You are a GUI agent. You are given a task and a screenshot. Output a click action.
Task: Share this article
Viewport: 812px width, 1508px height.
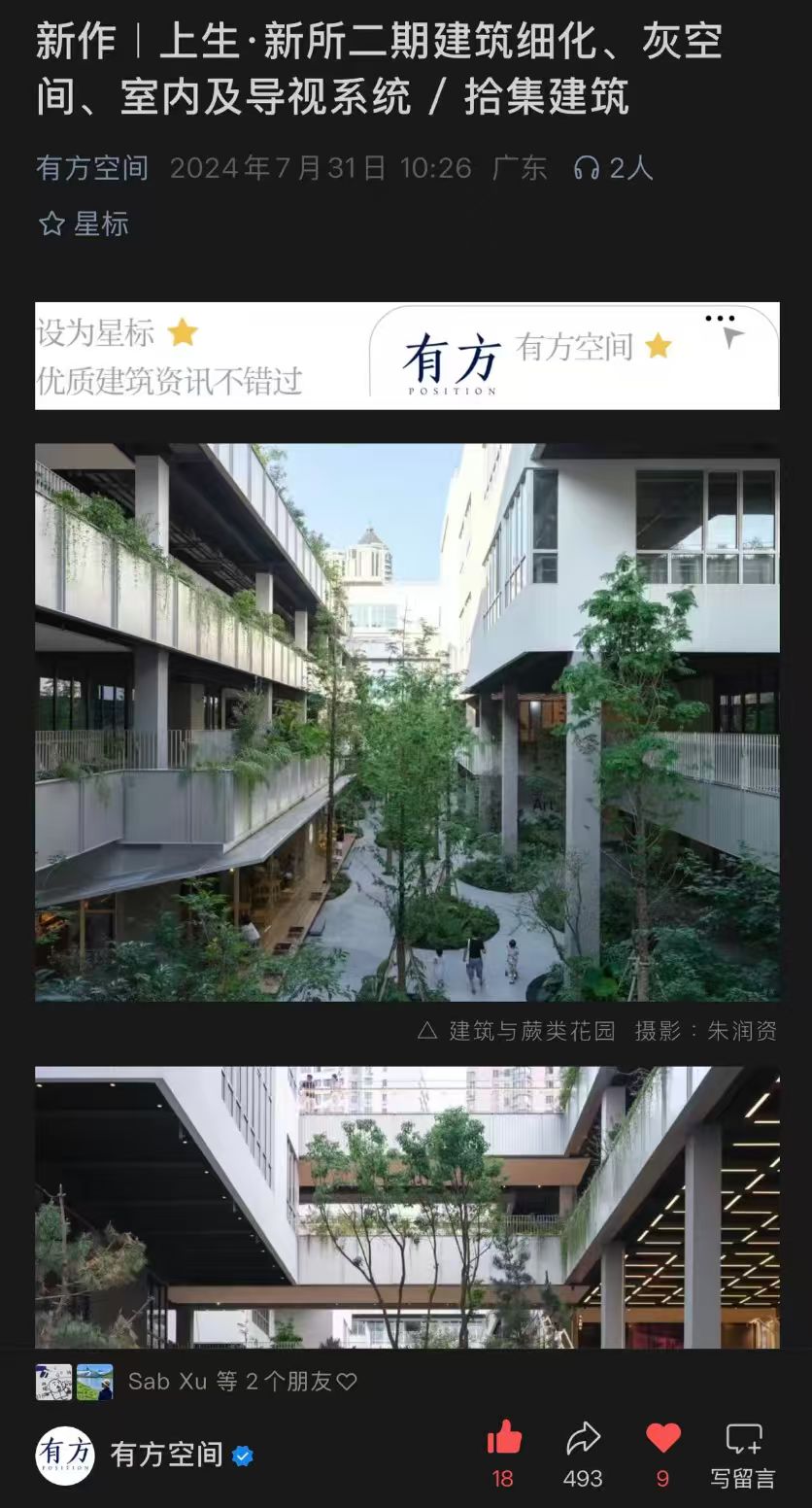(x=583, y=1438)
